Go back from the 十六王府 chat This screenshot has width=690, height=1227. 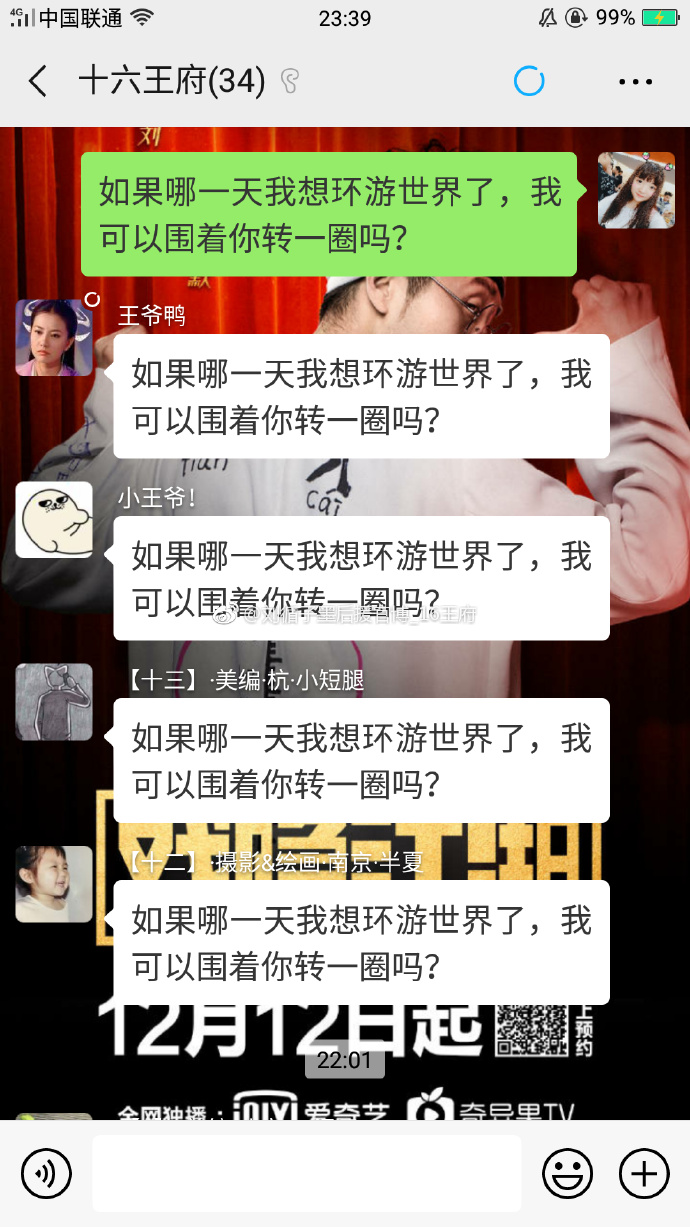(x=38, y=81)
